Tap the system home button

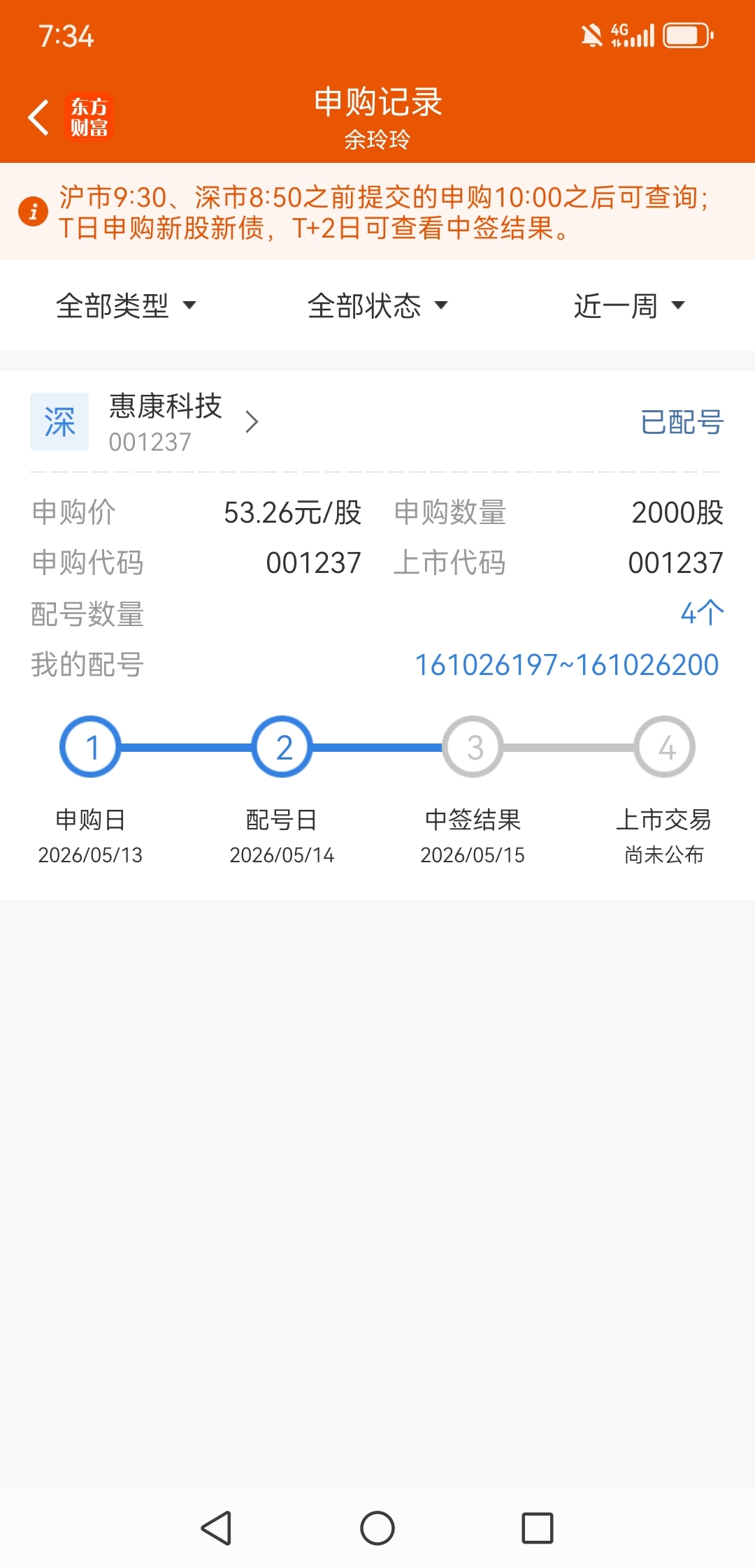click(377, 1528)
